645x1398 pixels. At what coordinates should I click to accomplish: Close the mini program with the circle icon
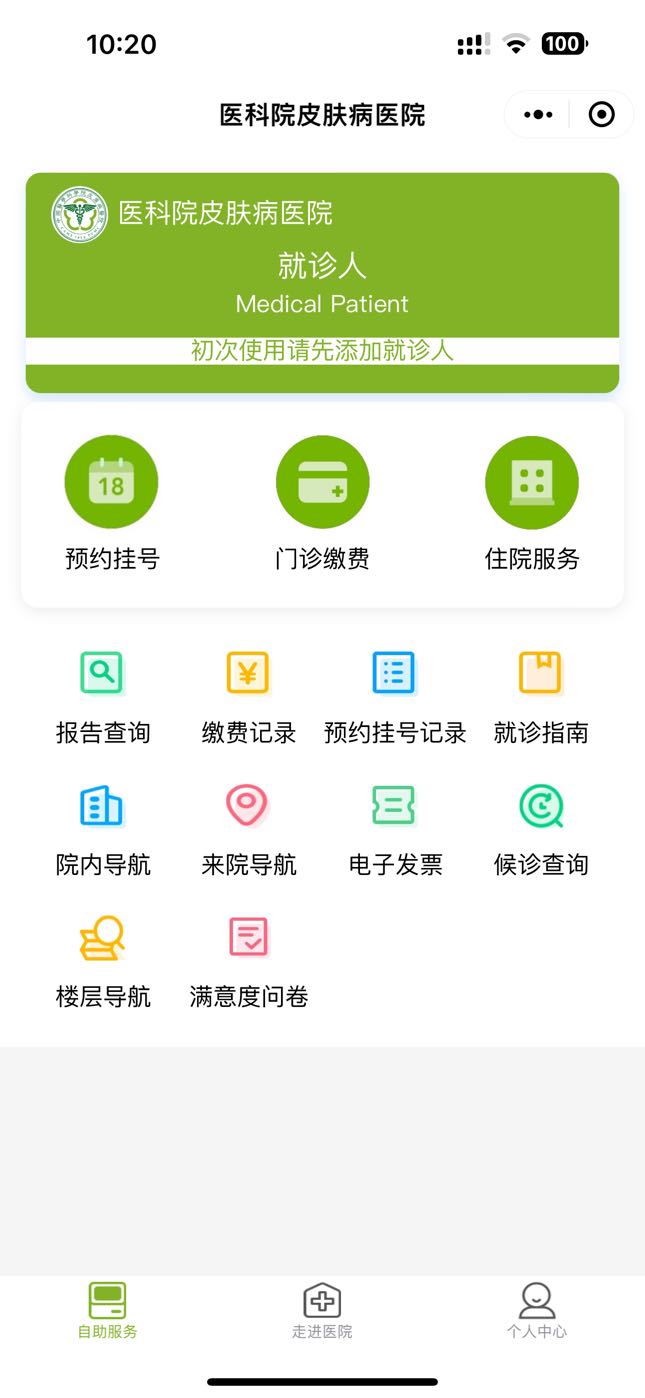point(601,115)
